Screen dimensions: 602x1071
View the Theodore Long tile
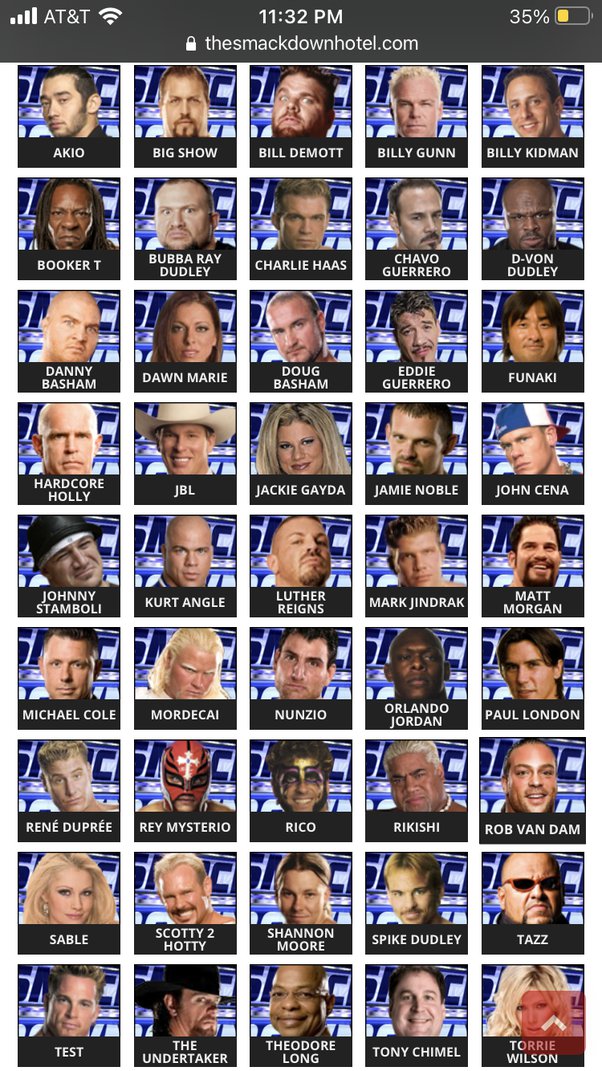tap(301, 1015)
